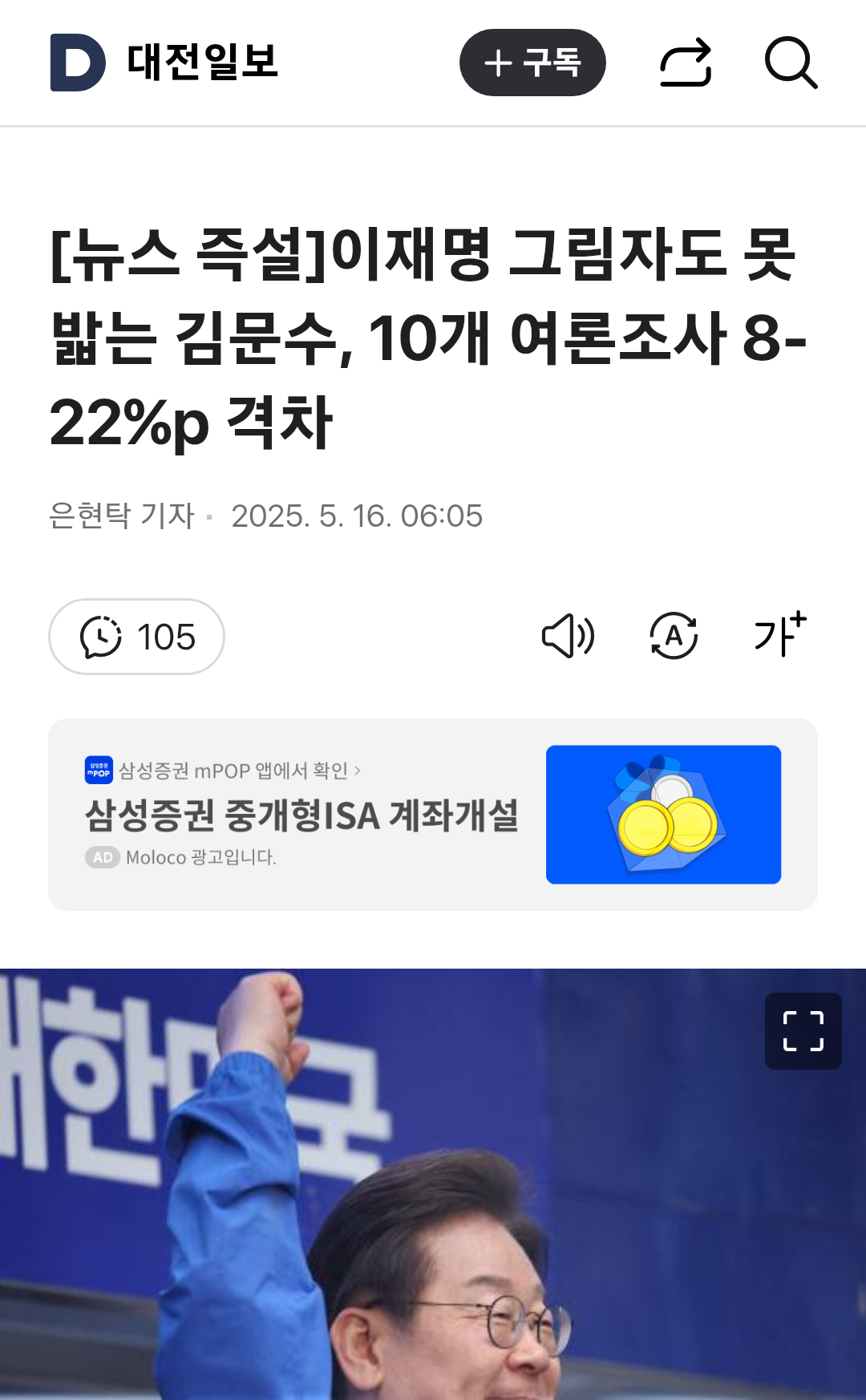Tap the 105 reading-time chip
This screenshot has width=866, height=1400.
click(x=136, y=637)
